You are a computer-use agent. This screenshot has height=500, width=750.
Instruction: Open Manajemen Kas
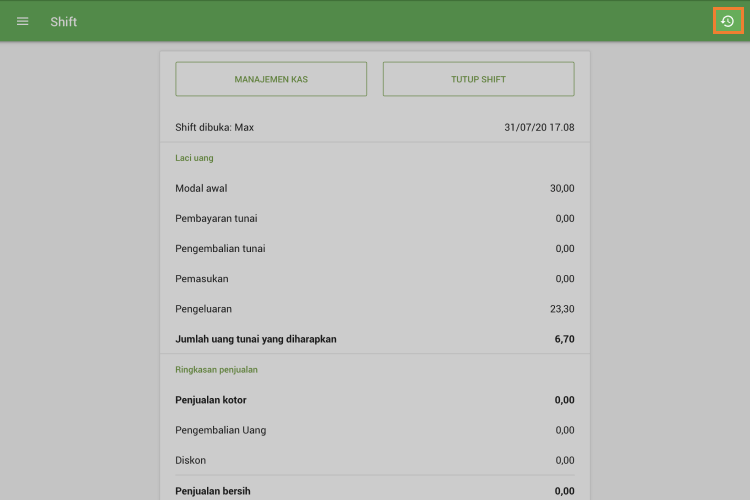[x=271, y=79]
